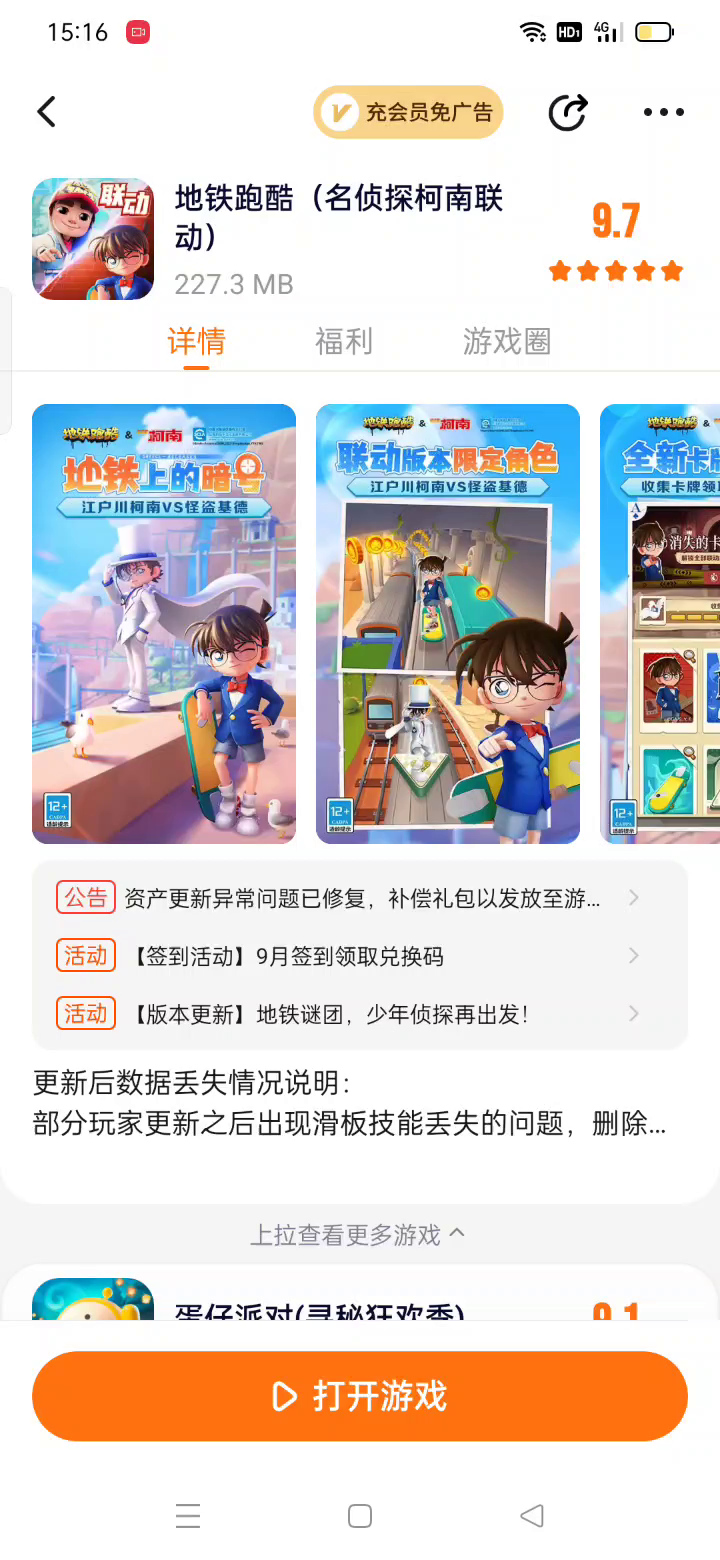View the 联动版本限定角色 screenshot
Screen dimensions: 720x1560
click(448, 623)
